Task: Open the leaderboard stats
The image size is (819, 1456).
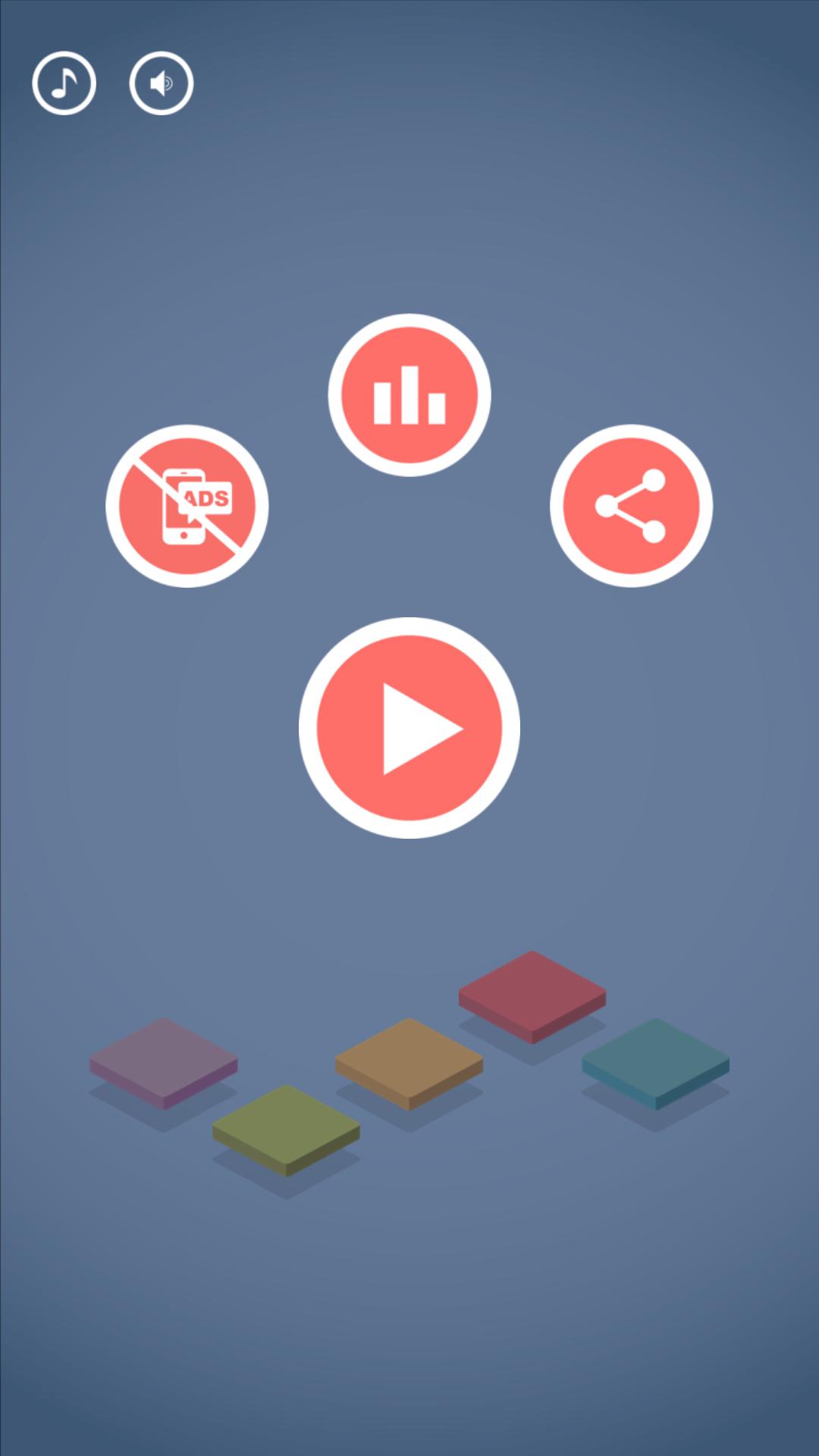Action: tap(409, 395)
